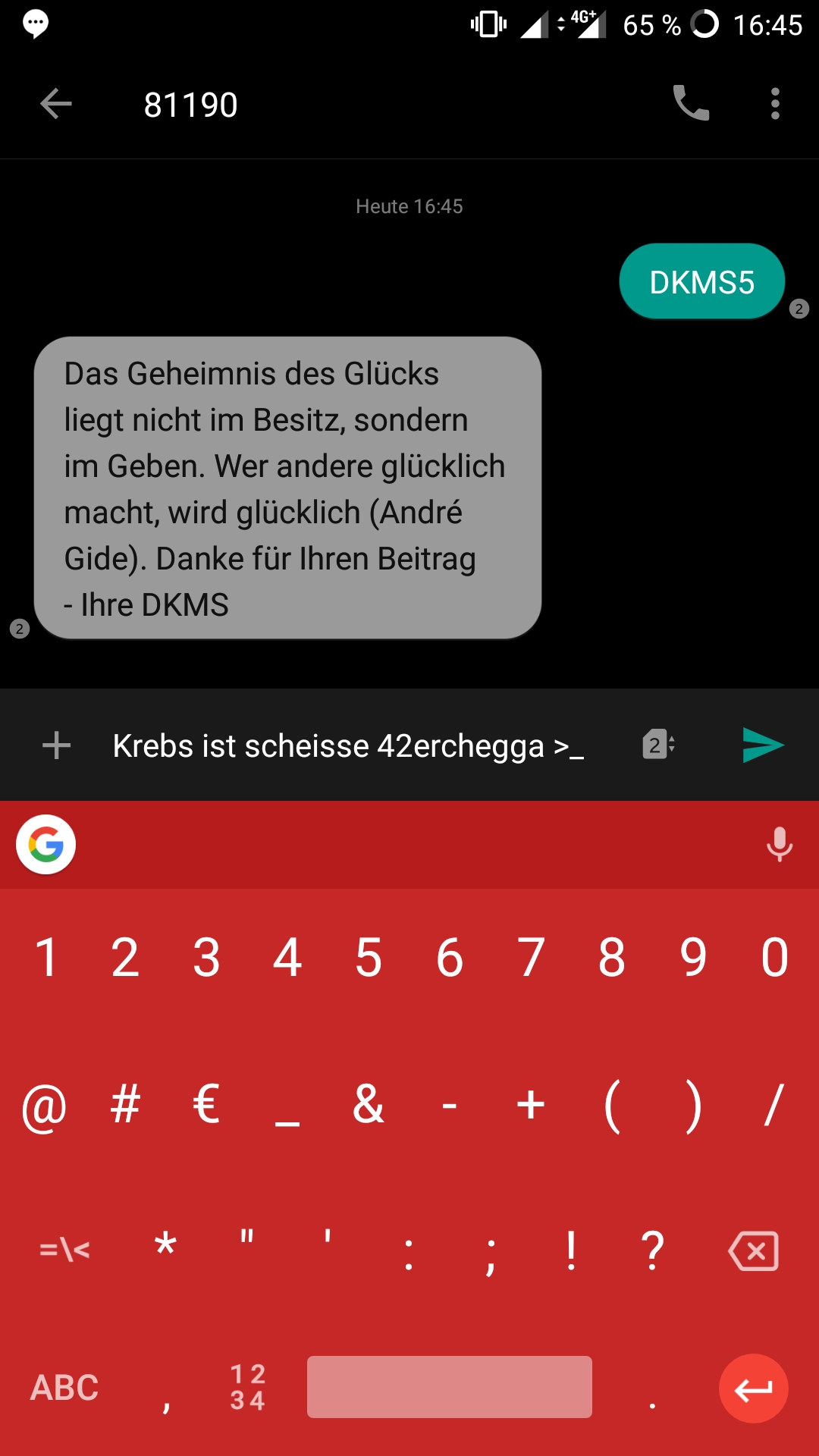Screen dimensions: 819x1456
Task: Tap the space bar
Action: tap(450, 1387)
